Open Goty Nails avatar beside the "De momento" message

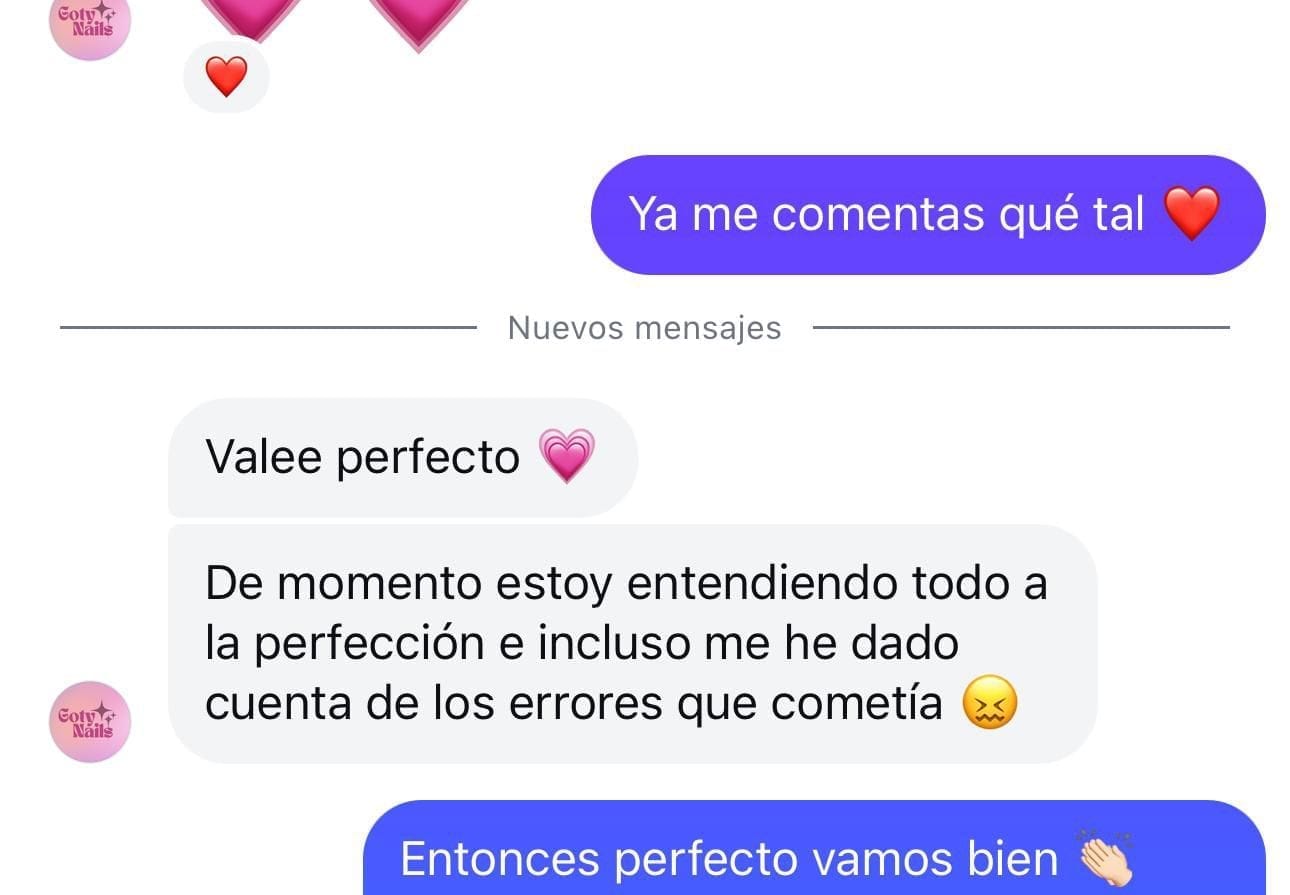tap(90, 721)
